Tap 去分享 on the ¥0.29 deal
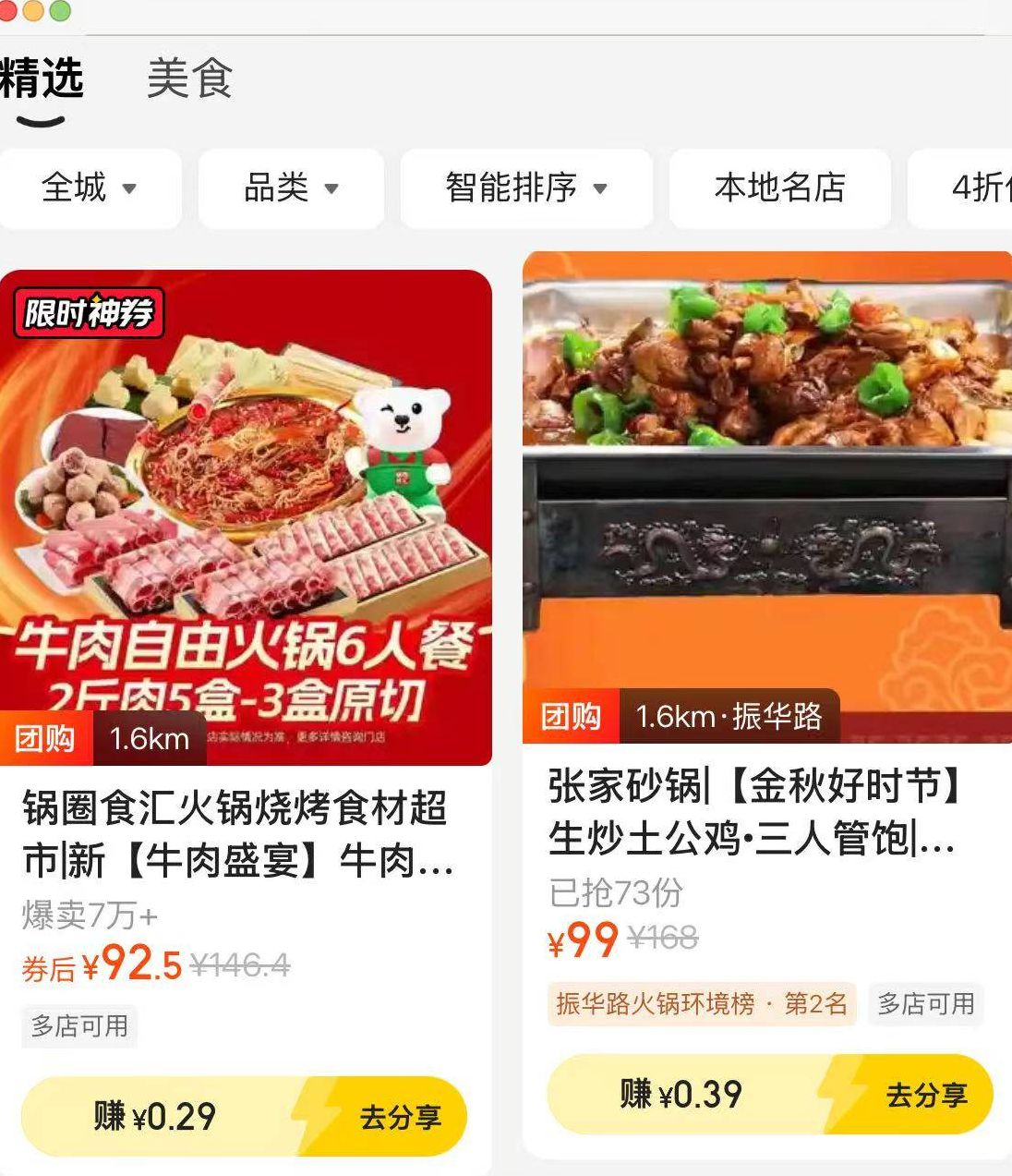This screenshot has width=1012, height=1176. pos(399,1117)
